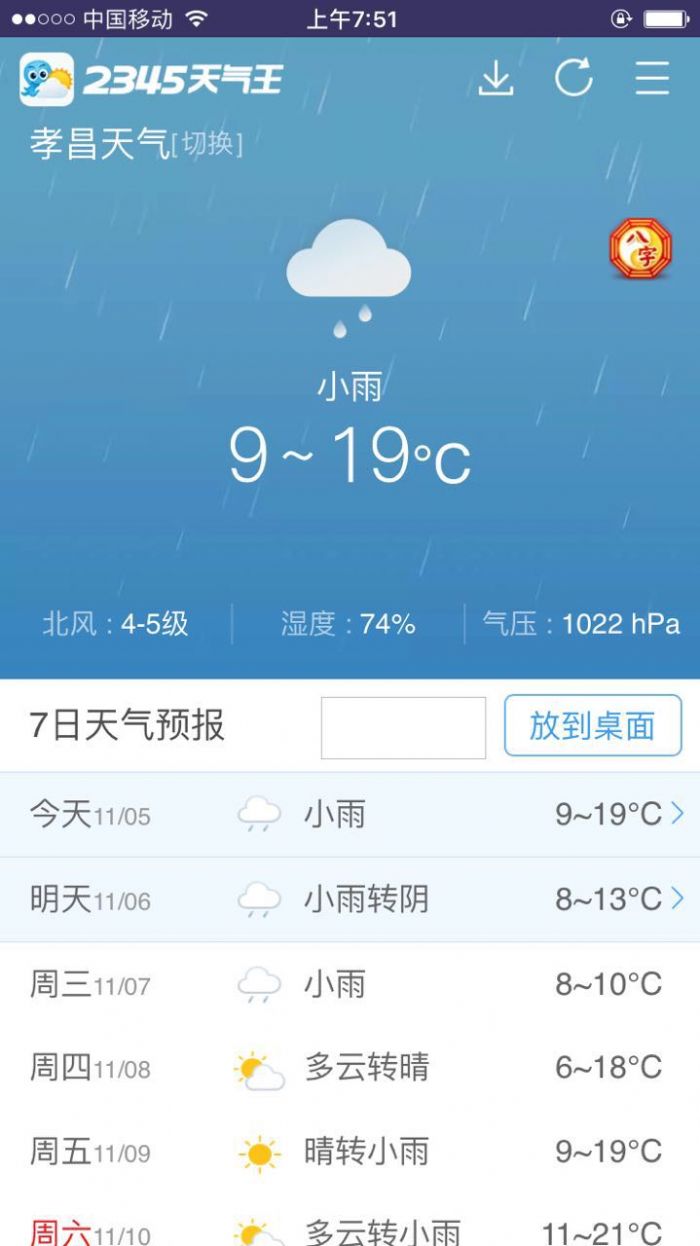Switch city via 切换 link
This screenshot has width=700, height=1246.
click(x=207, y=144)
